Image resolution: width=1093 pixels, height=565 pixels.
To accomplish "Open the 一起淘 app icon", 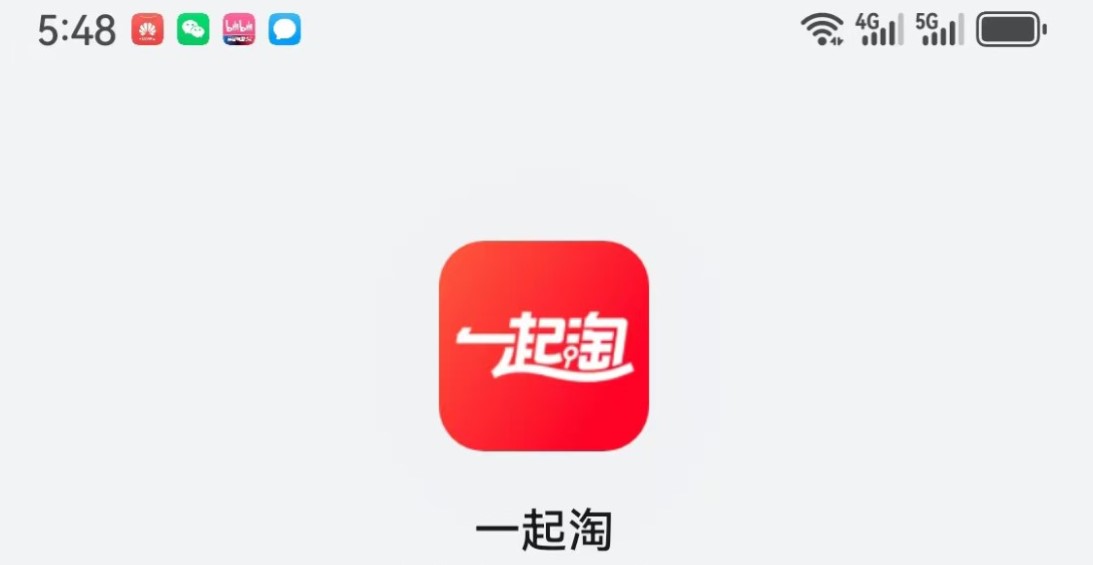I will [x=543, y=346].
